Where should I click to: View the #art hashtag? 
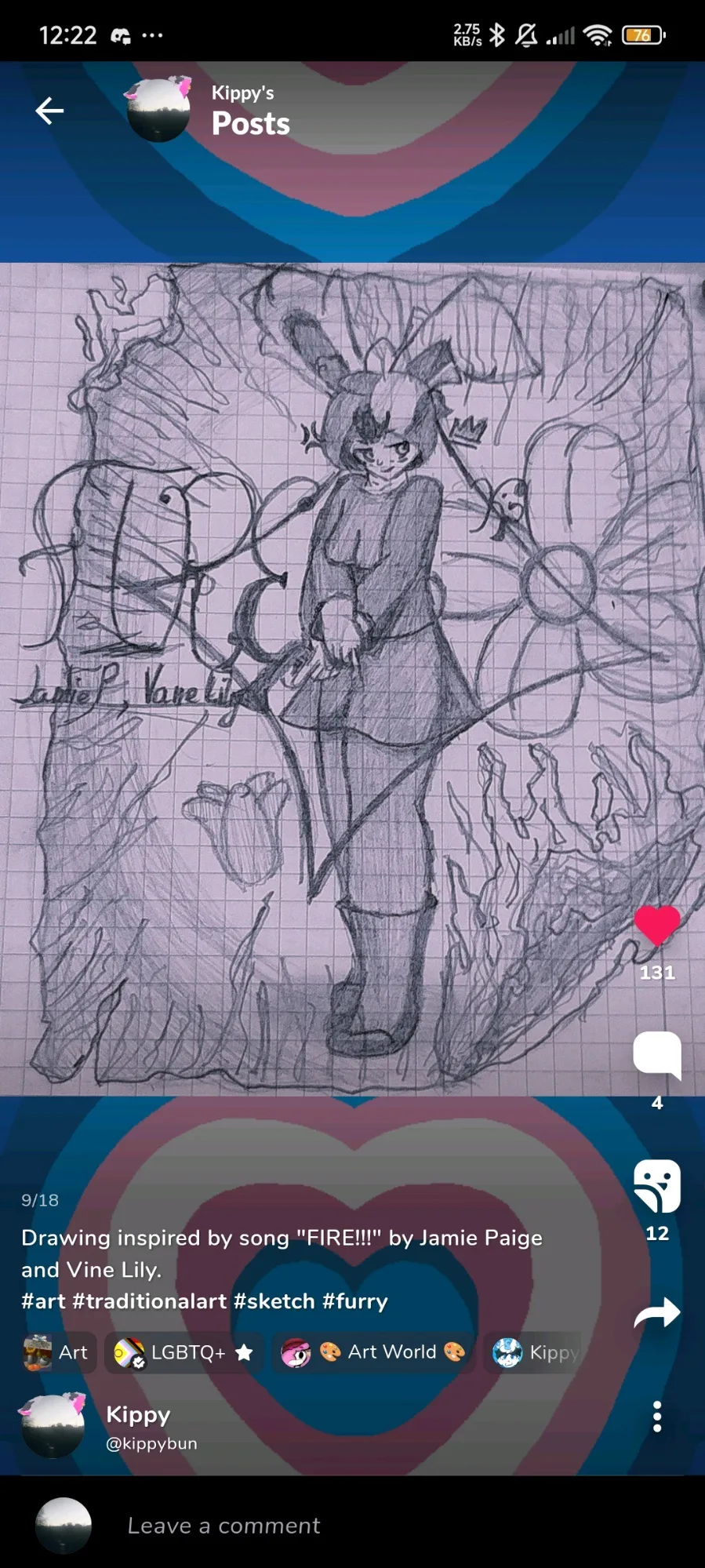click(43, 1301)
